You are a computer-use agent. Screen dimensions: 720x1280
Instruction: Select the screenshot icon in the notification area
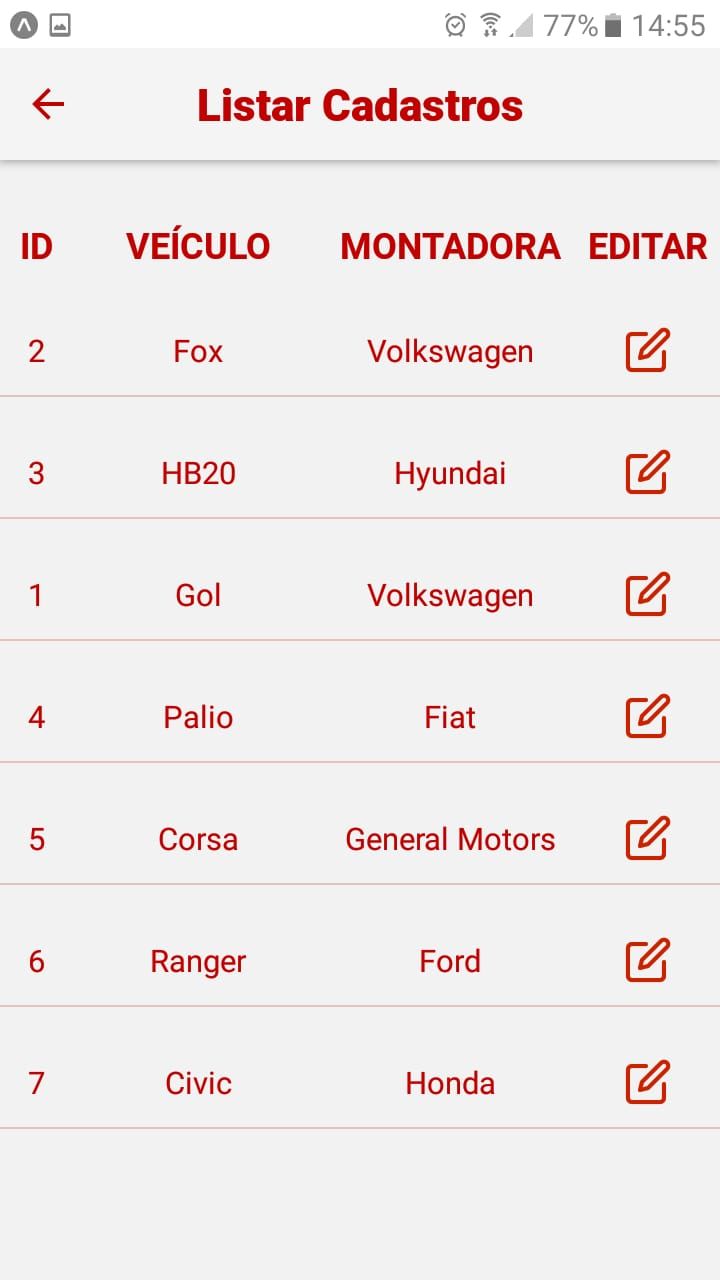(x=62, y=24)
